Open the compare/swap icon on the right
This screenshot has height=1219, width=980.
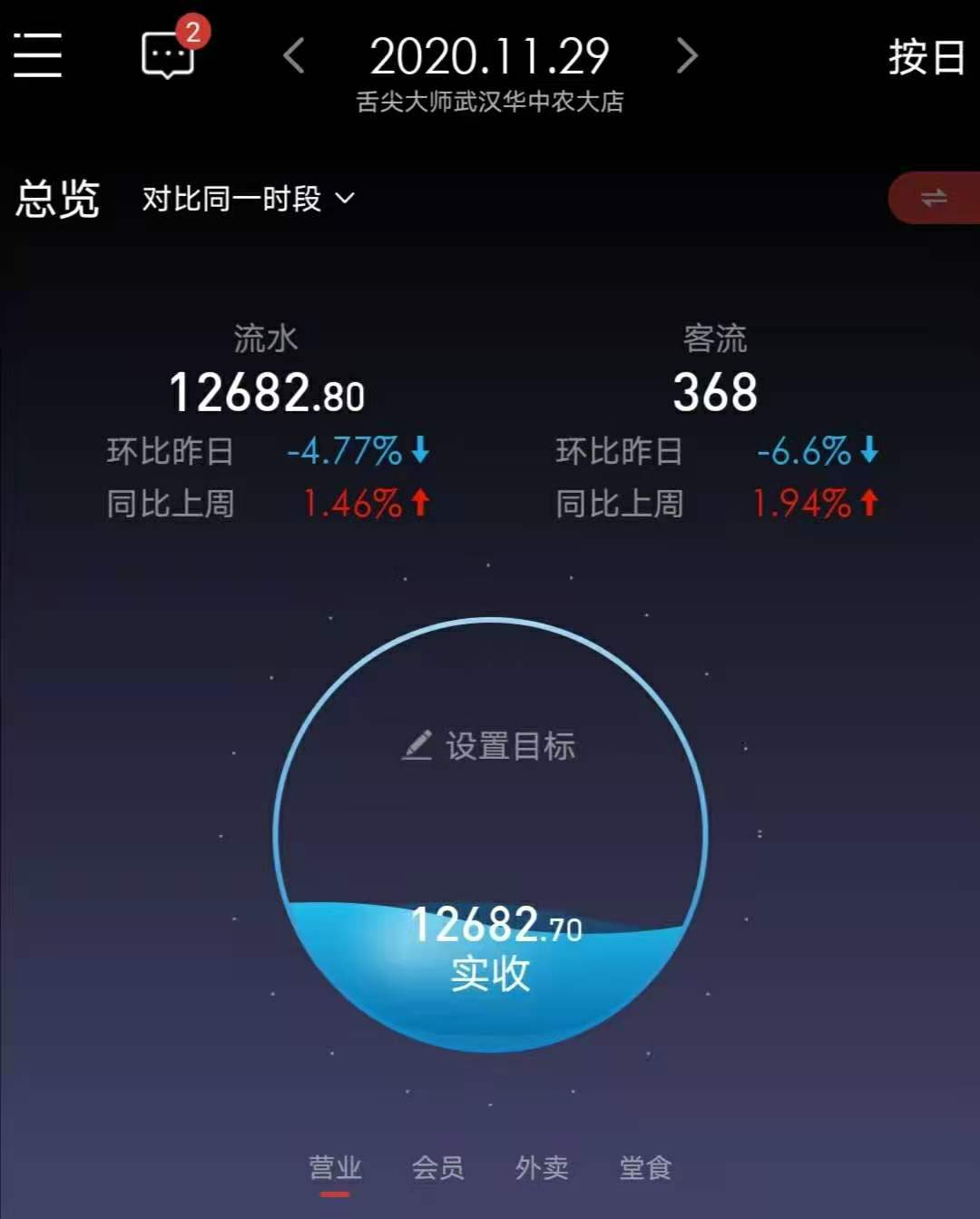click(x=935, y=198)
